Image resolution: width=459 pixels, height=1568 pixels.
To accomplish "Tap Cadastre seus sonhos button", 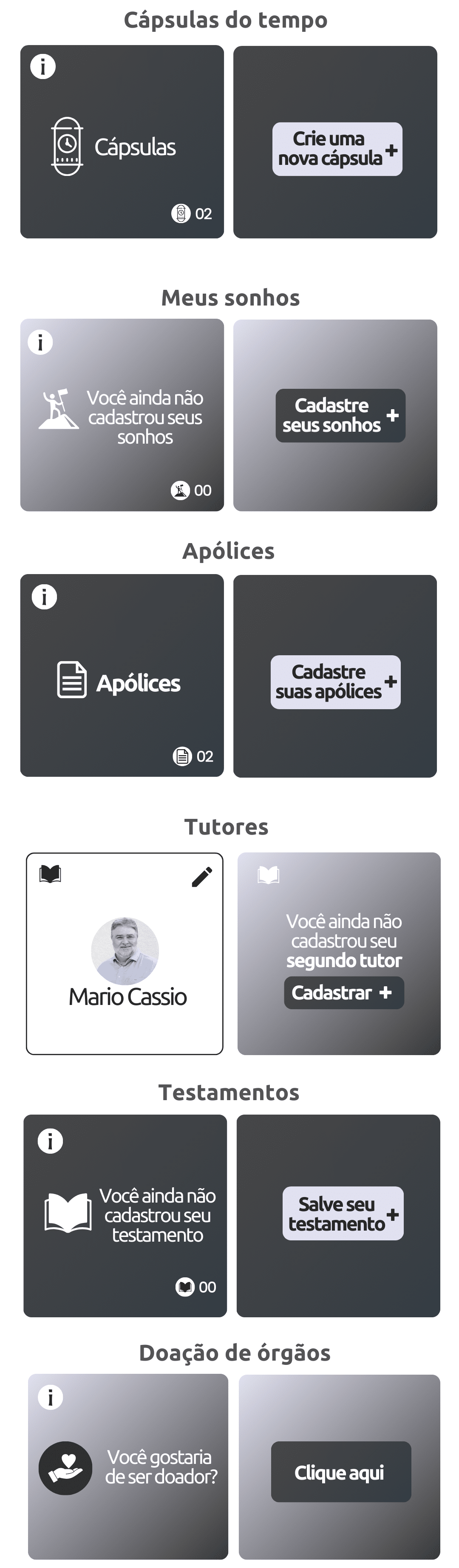I will tap(340, 415).
